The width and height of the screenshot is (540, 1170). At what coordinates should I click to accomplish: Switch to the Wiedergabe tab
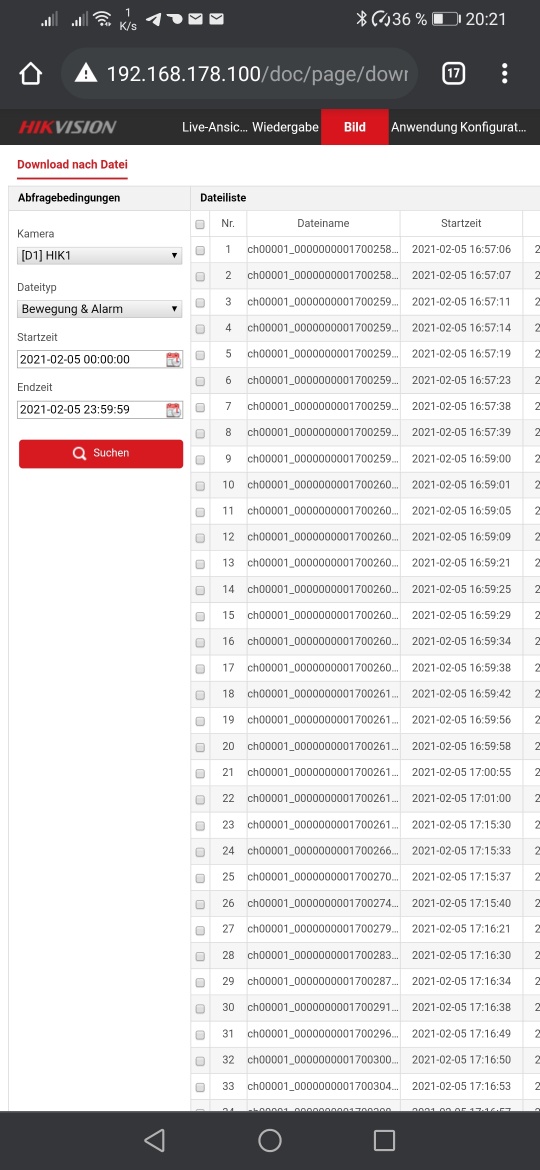[285, 127]
